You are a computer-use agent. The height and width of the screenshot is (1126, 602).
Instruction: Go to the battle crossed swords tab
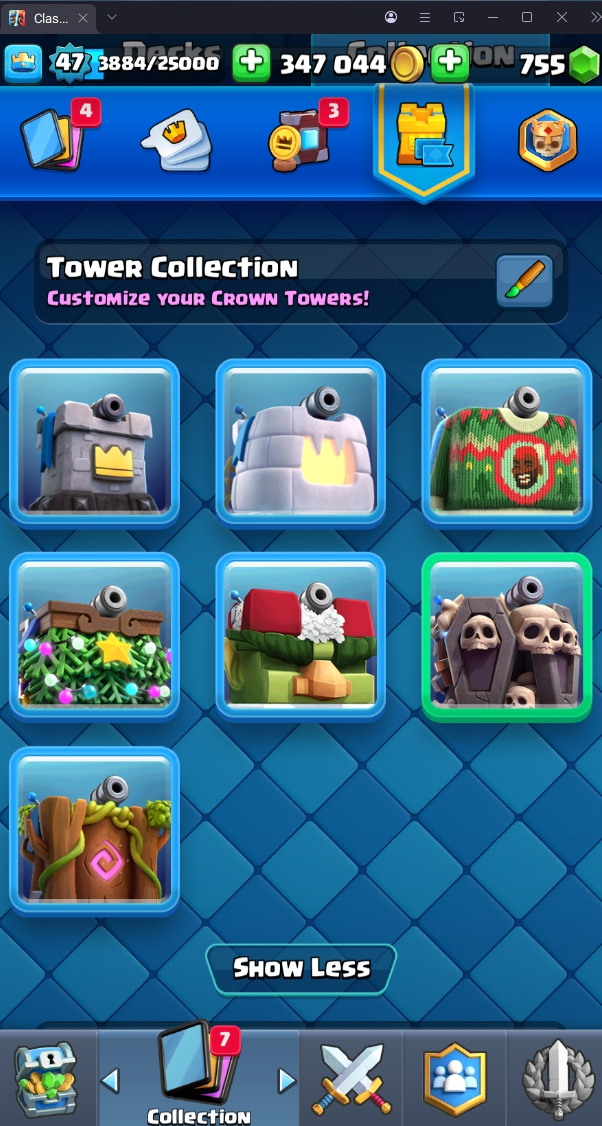[x=350, y=1079]
